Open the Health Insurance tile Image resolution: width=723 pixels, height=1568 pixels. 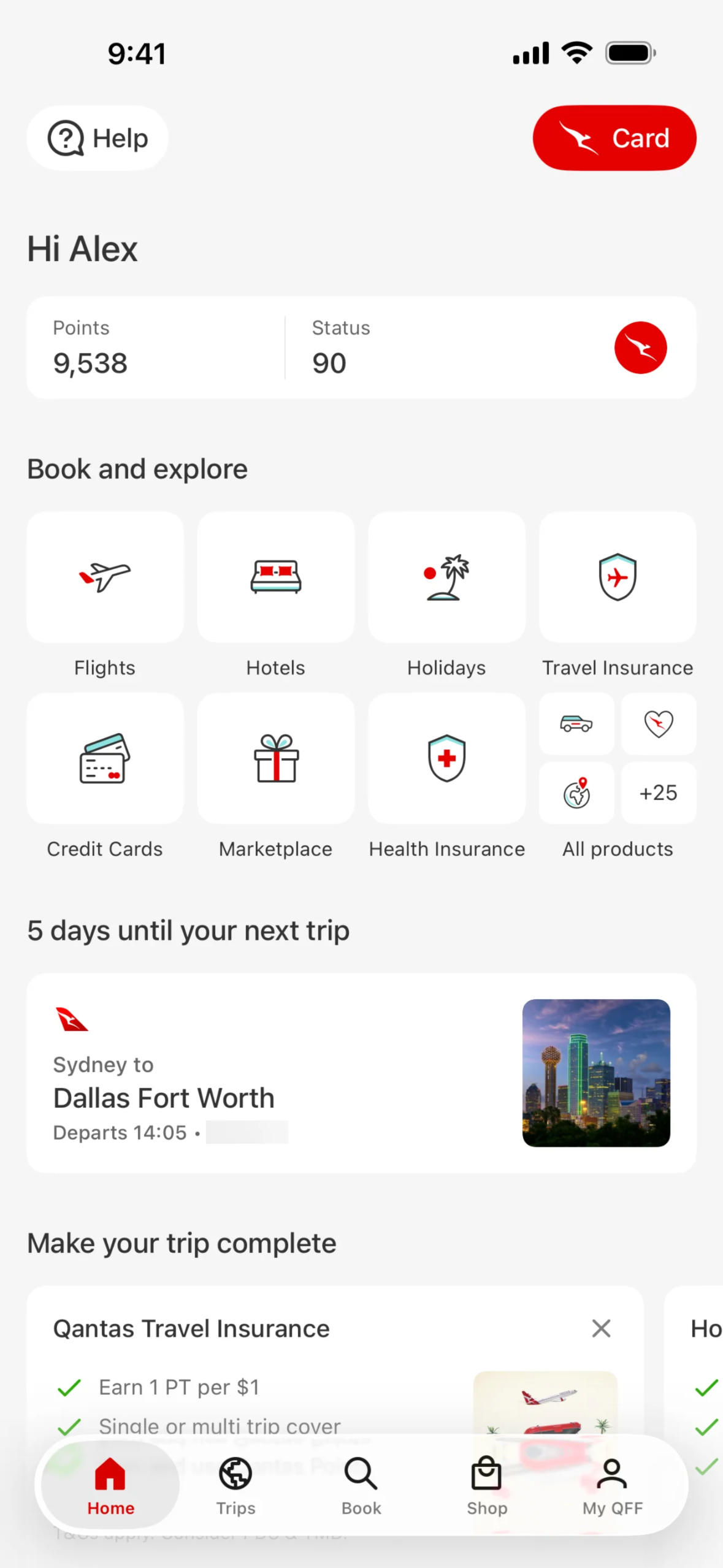pyautogui.click(x=446, y=759)
